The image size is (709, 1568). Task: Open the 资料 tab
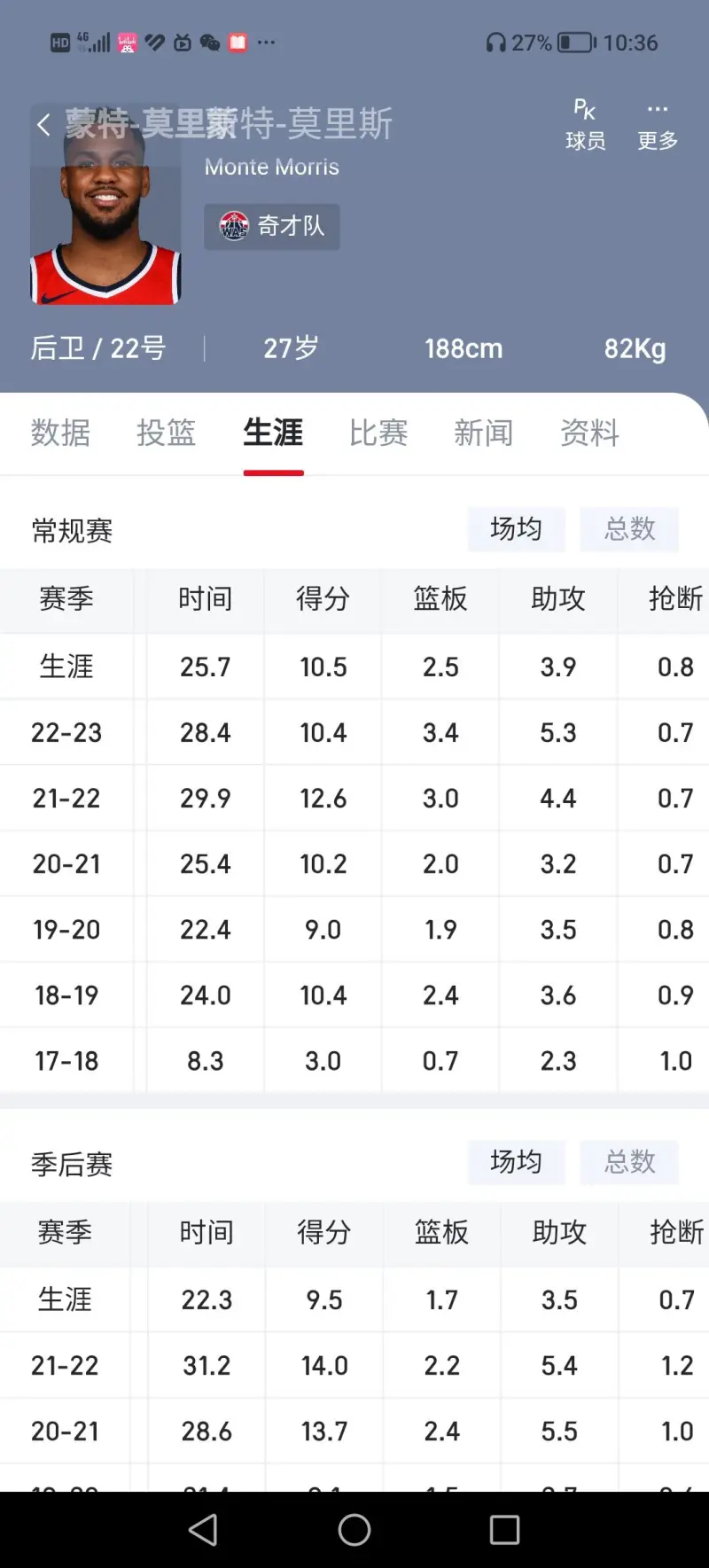point(590,433)
